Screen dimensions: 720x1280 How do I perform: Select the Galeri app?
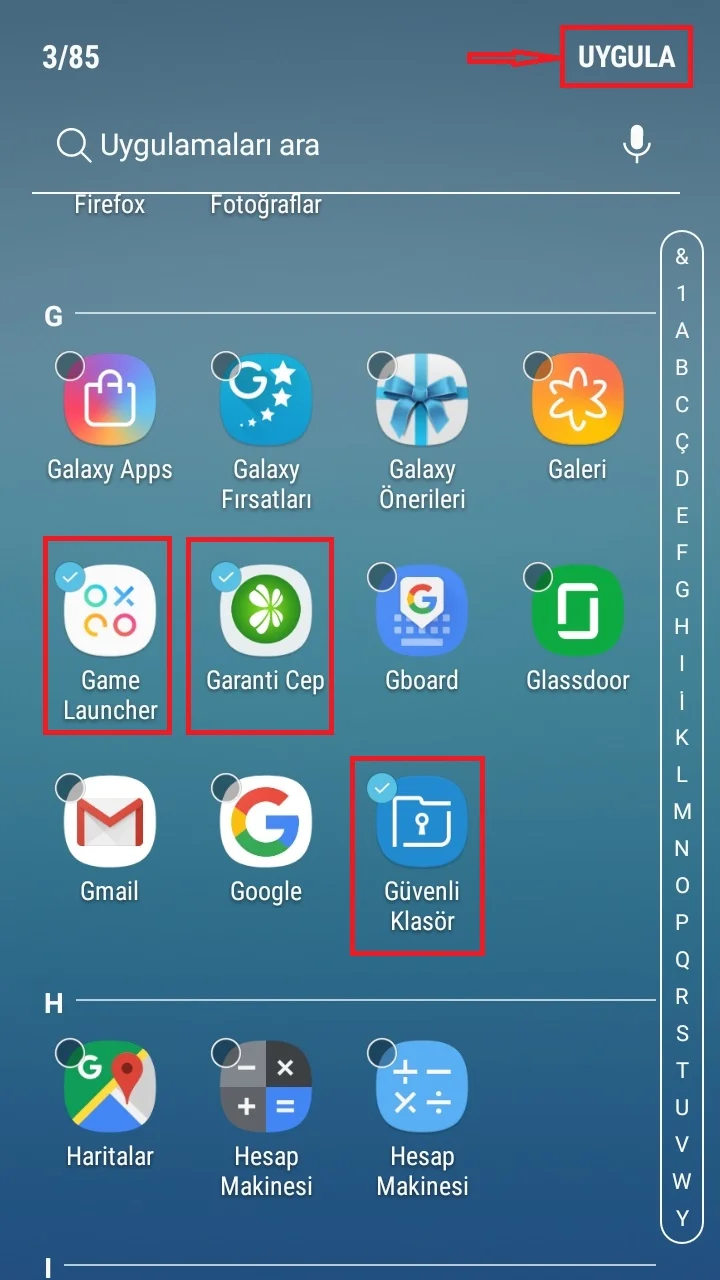pyautogui.click(x=578, y=400)
